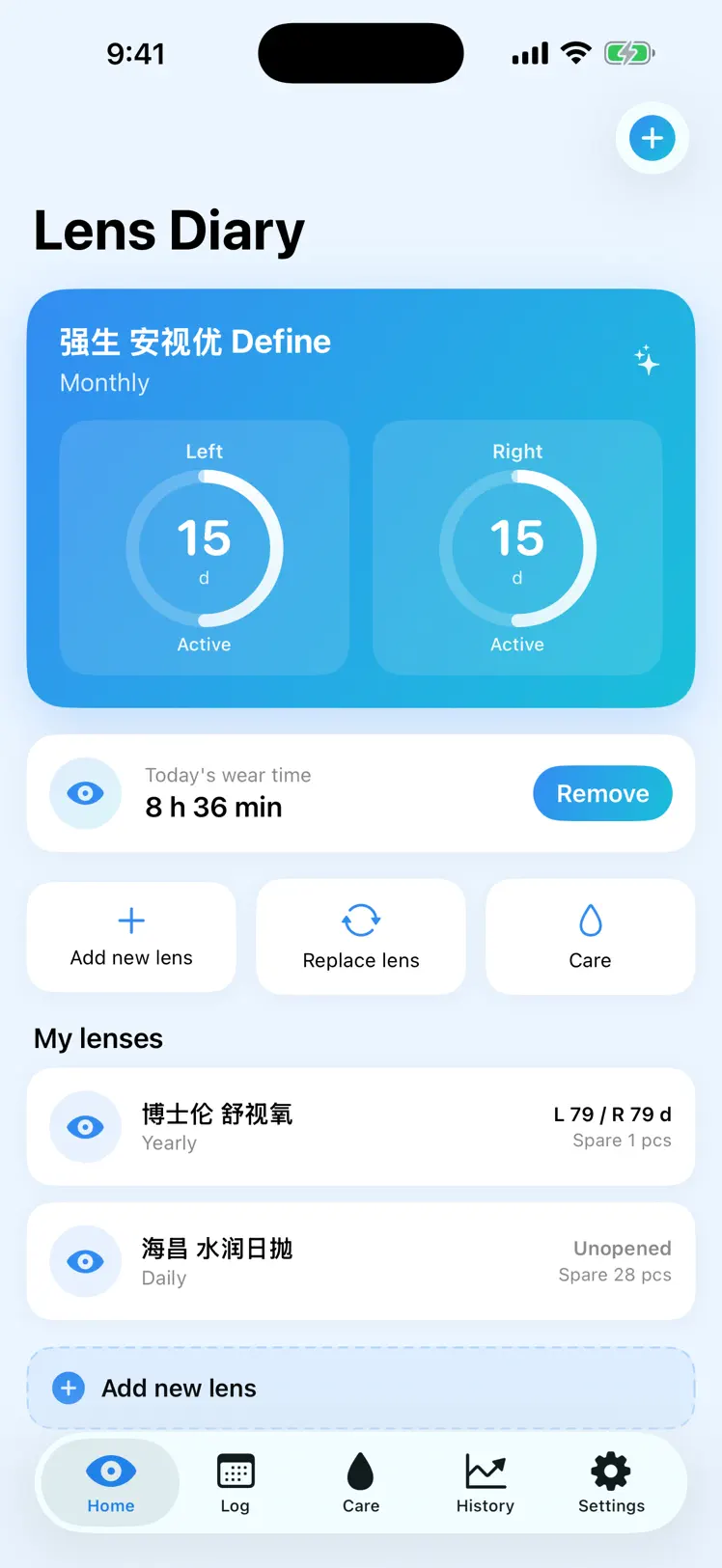Image resolution: width=722 pixels, height=1568 pixels.
Task: Tap the eye icon next to wear time
Action: point(85,793)
